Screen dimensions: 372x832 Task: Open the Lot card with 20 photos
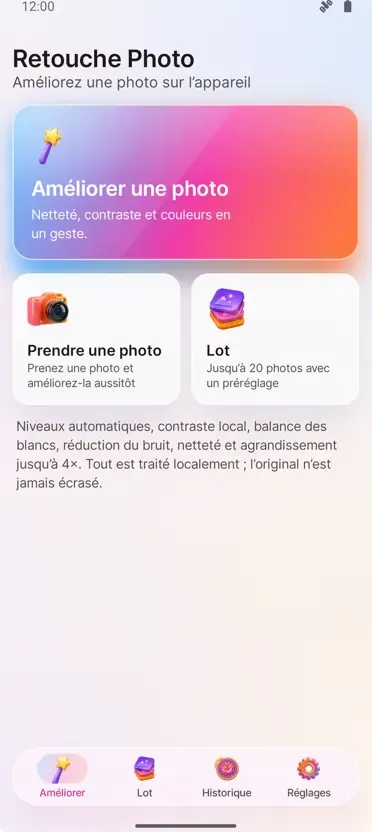tap(275, 339)
